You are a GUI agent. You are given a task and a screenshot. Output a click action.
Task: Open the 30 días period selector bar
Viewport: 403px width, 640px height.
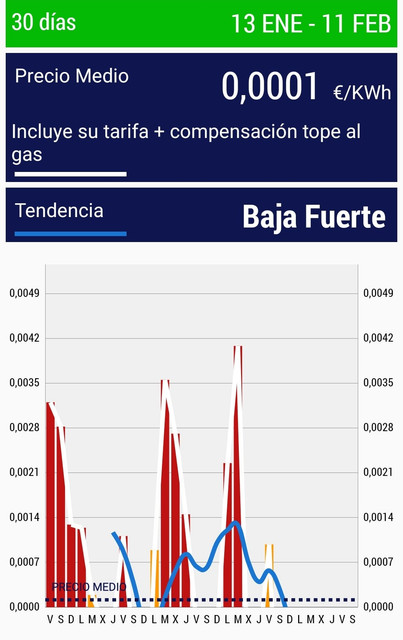click(201, 23)
